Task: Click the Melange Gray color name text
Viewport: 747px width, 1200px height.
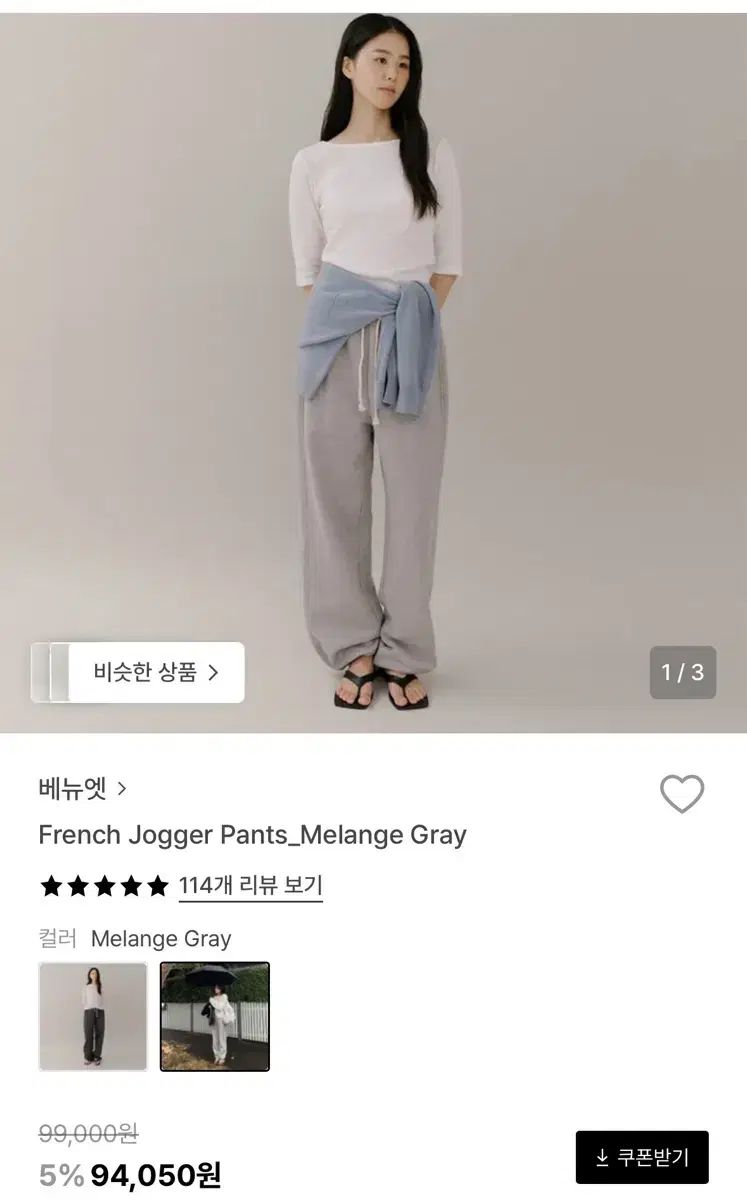Action: click(161, 938)
